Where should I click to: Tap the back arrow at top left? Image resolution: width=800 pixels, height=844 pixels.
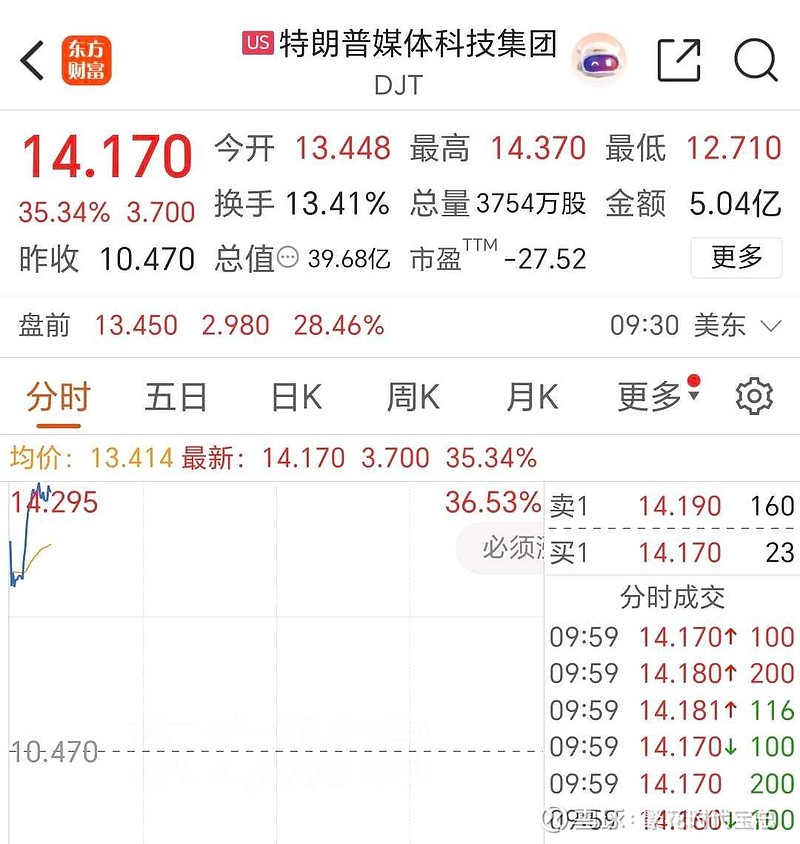tap(30, 60)
